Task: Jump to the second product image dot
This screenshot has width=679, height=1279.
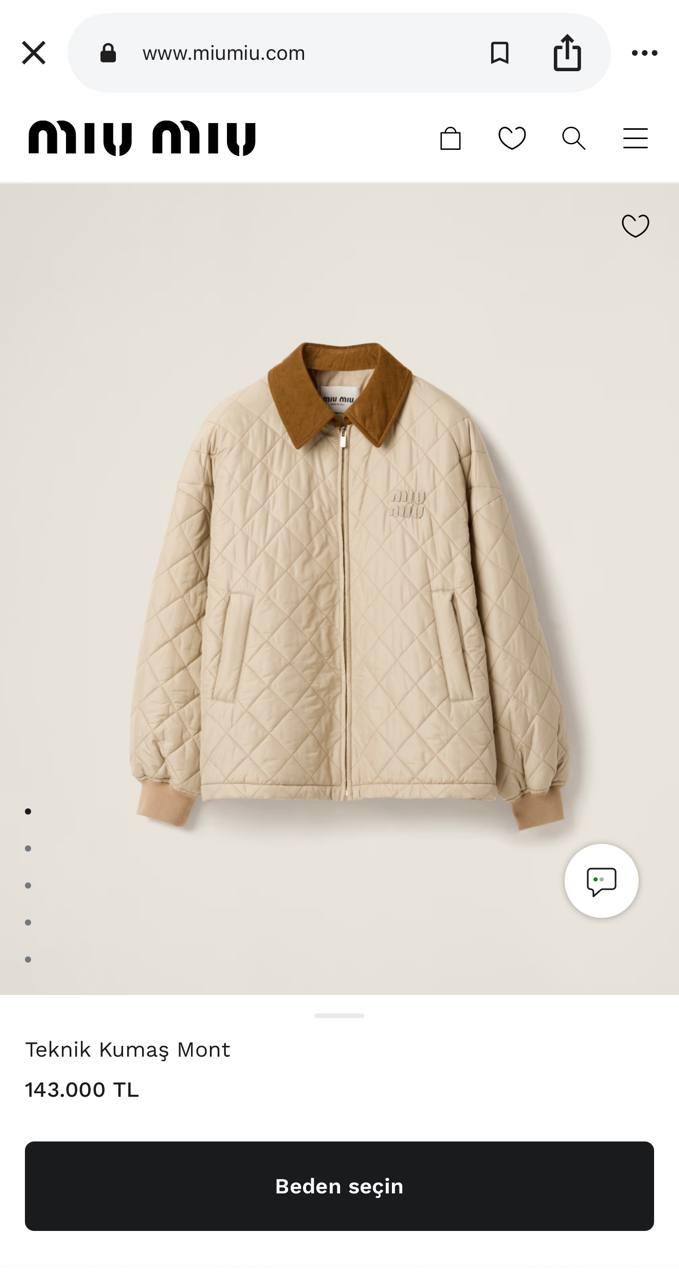Action: coord(28,848)
